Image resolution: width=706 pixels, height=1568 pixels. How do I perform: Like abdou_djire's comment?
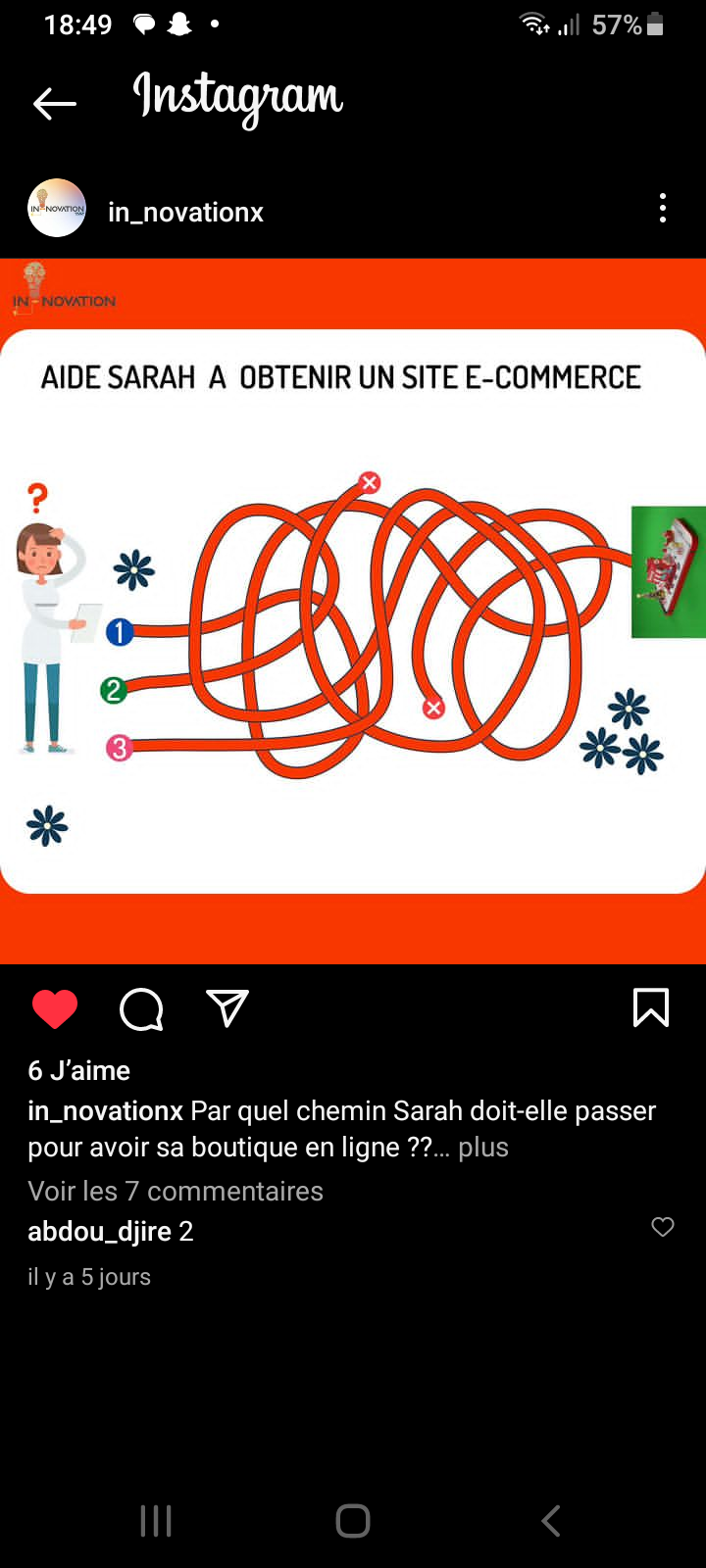pos(663,1227)
